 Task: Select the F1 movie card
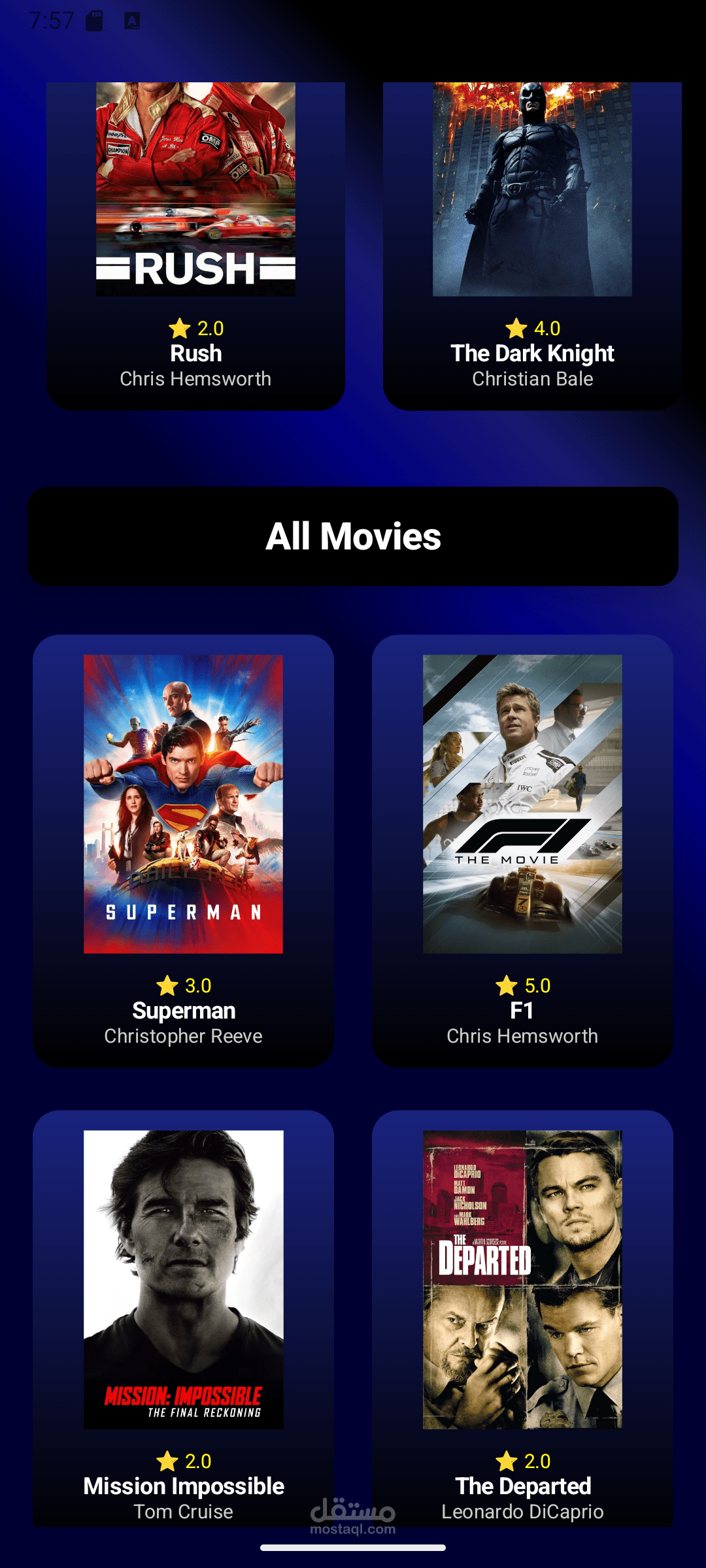point(522,851)
